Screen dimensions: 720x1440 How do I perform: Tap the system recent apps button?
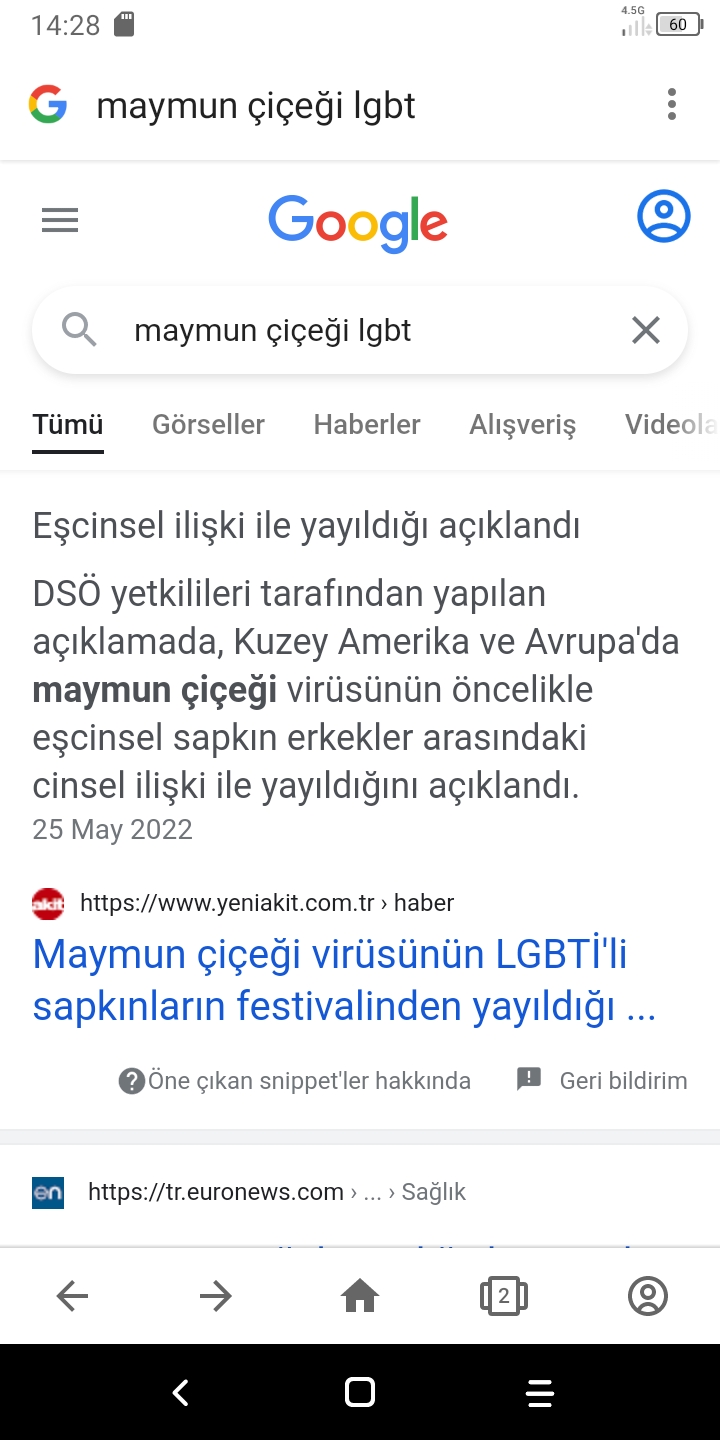(x=539, y=1392)
